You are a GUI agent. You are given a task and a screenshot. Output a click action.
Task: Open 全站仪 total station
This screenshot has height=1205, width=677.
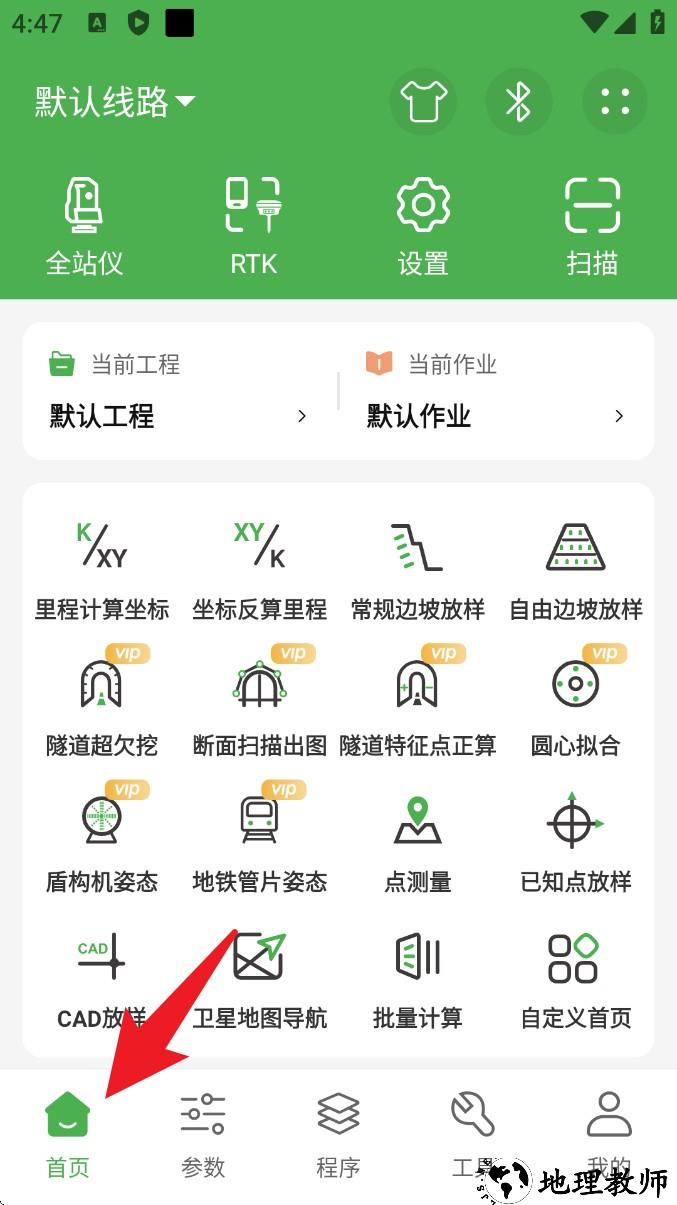pos(84,226)
